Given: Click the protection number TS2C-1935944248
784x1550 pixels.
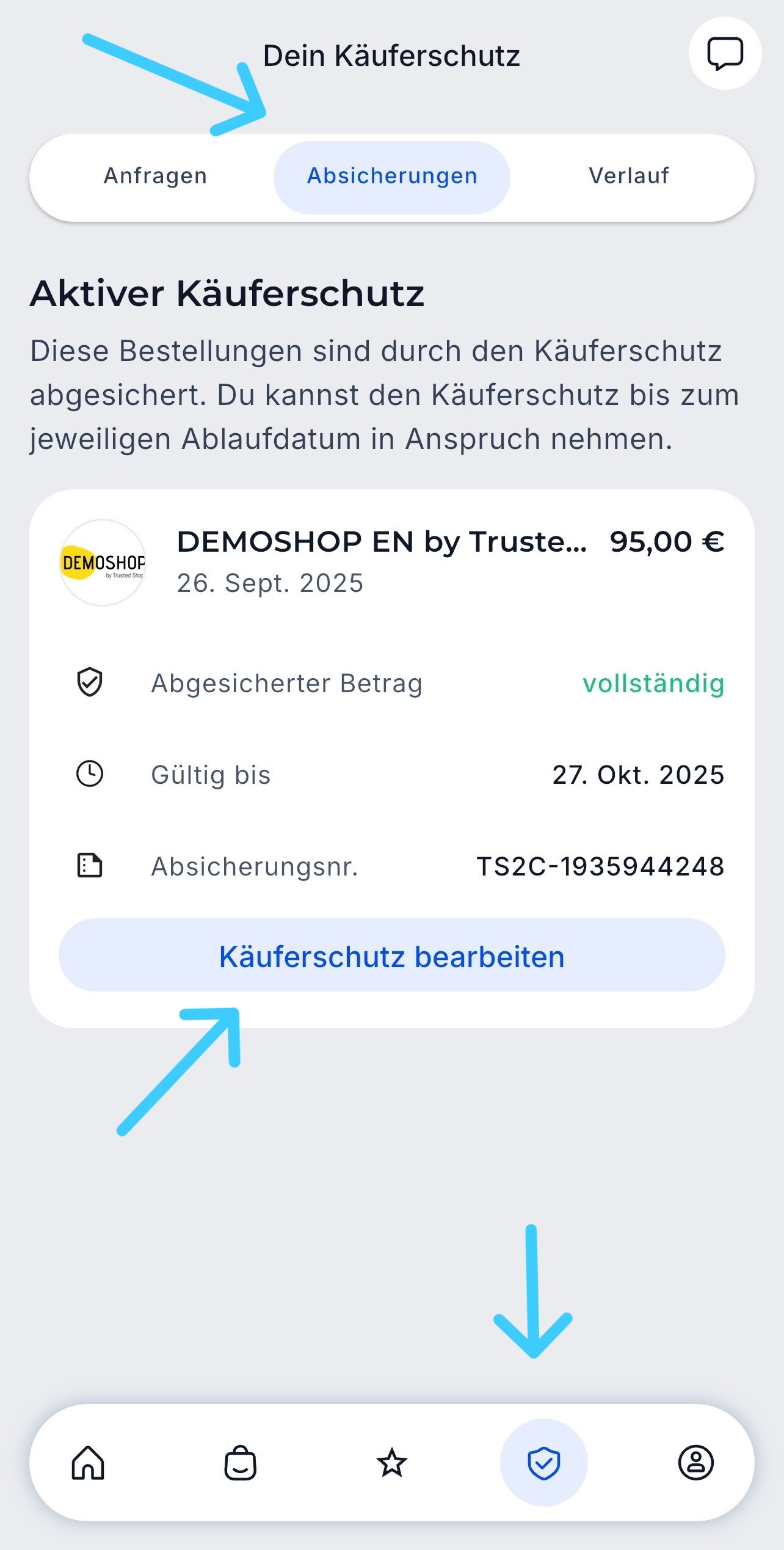Looking at the screenshot, I should [x=600, y=865].
